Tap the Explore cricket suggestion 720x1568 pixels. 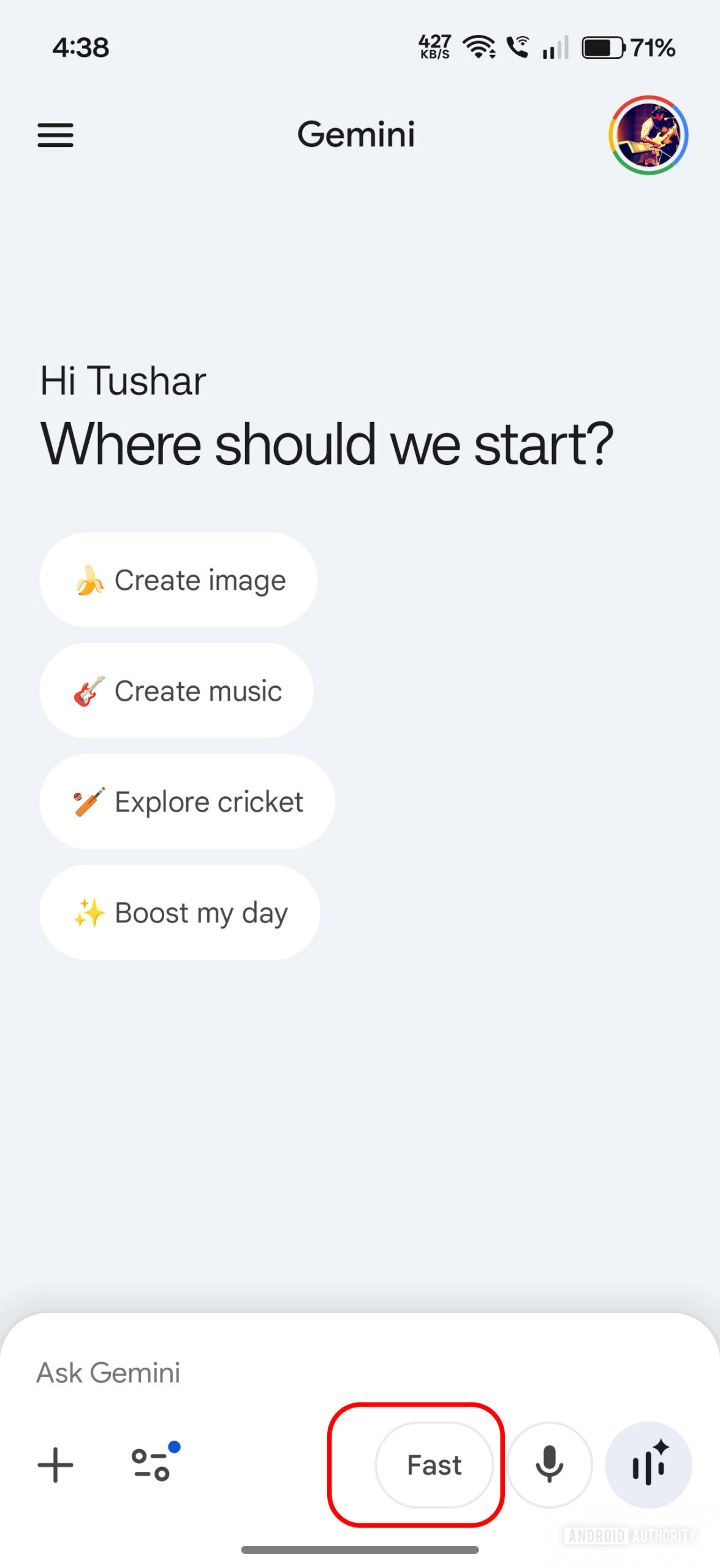tap(187, 801)
